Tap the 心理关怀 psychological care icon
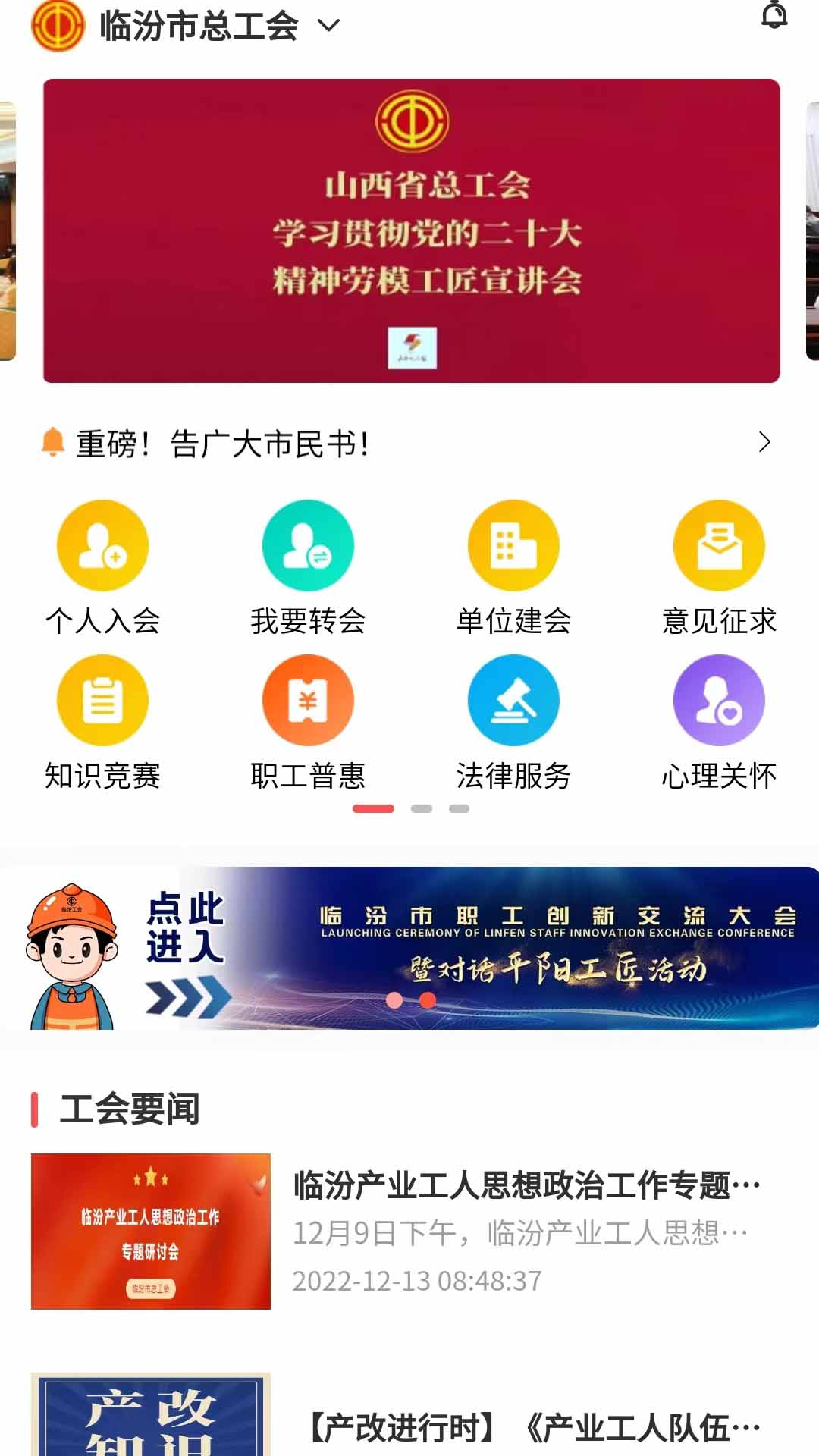Viewport: 819px width, 1456px height. point(718,700)
